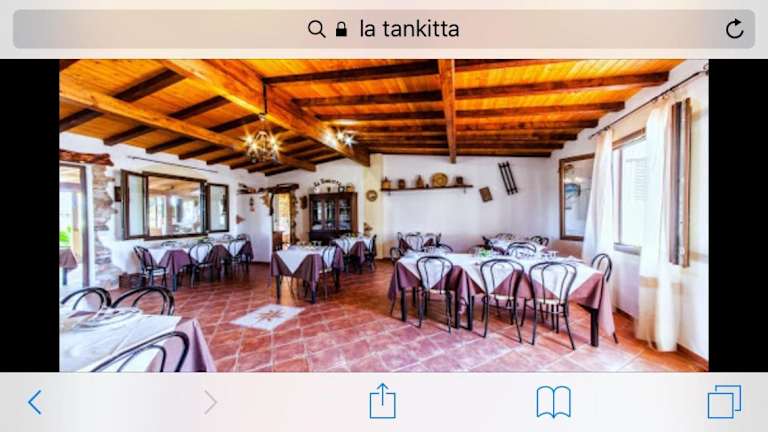Tap the address bar showing la tankitta
The width and height of the screenshot is (768, 432).
[384, 29]
